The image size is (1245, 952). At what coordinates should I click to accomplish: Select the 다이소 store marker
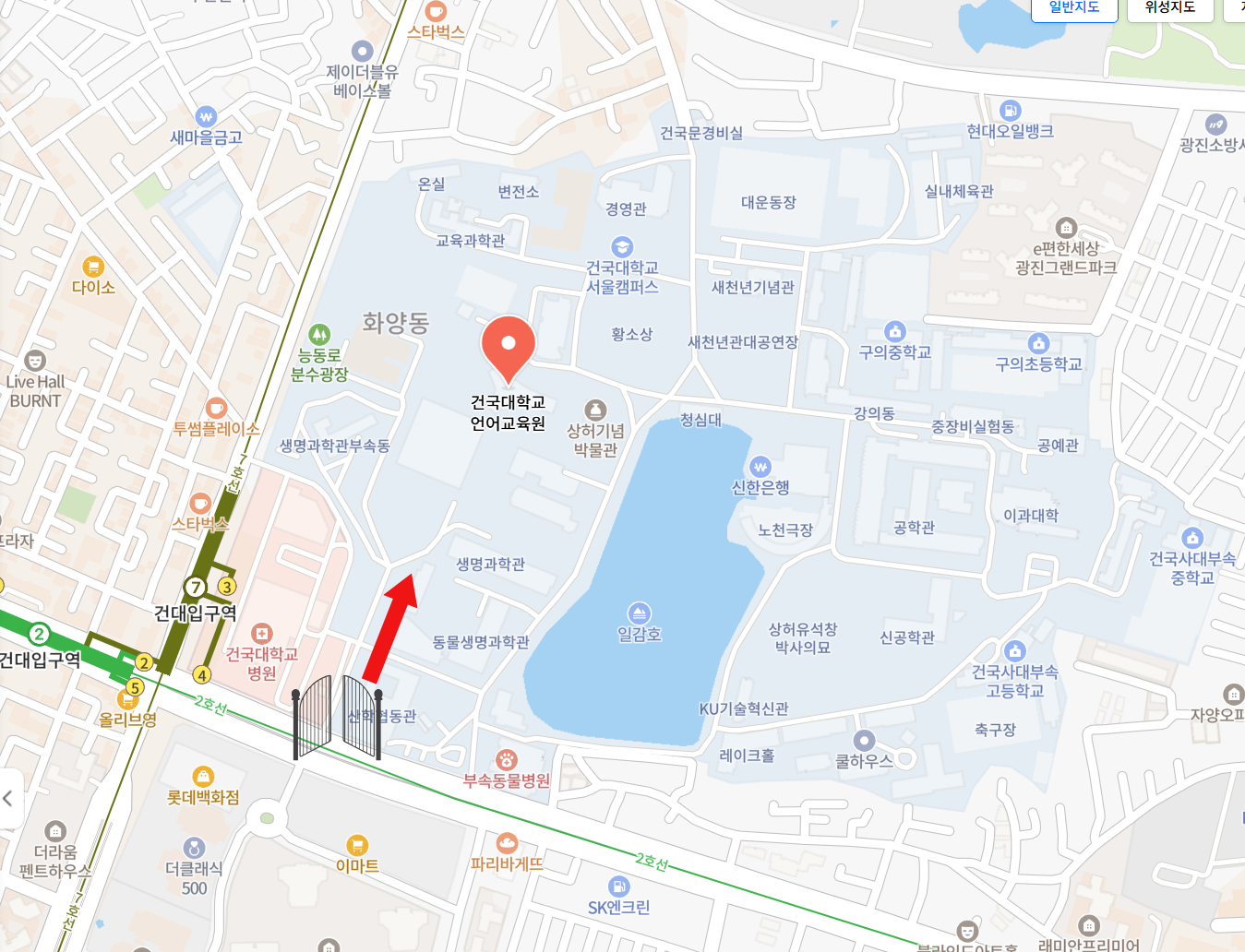(93, 268)
